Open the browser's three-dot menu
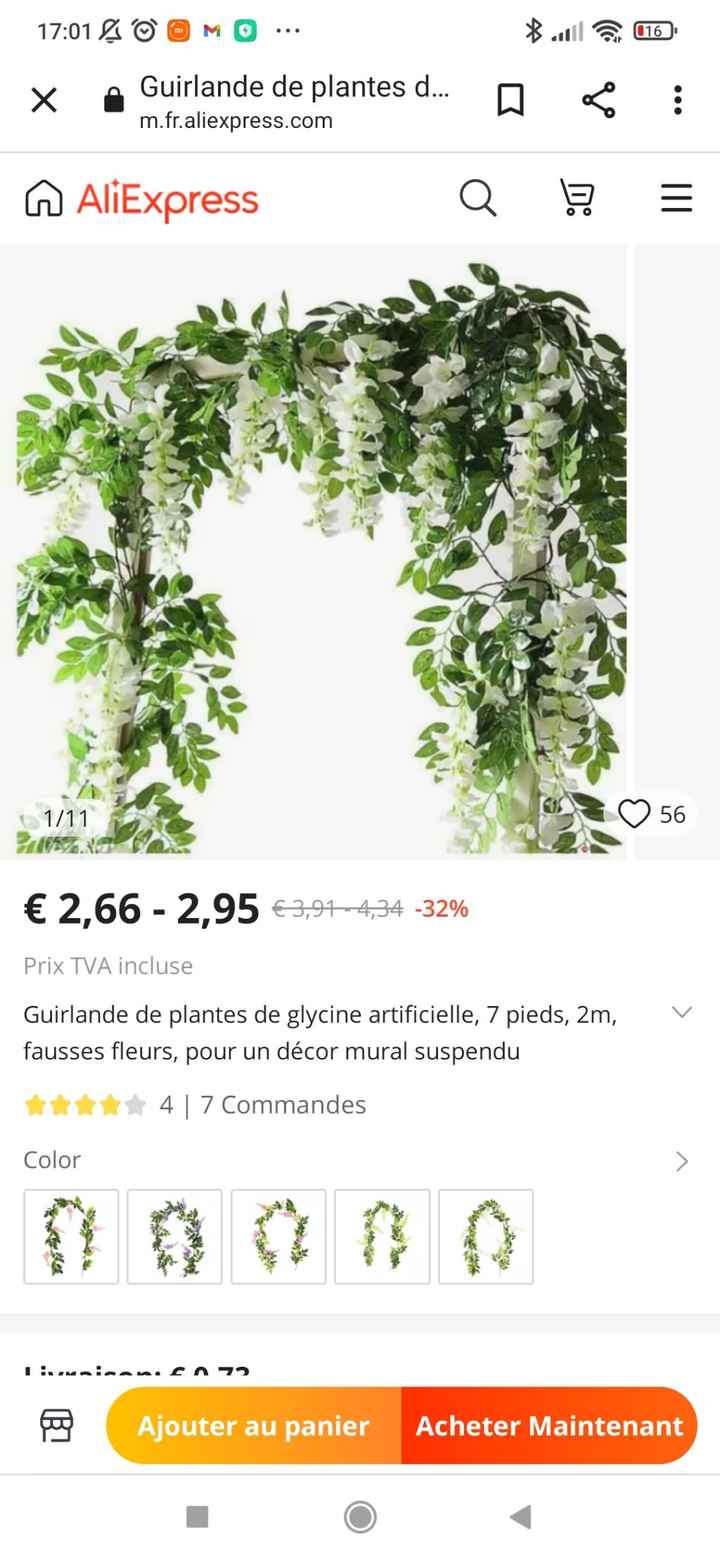The width and height of the screenshot is (720, 1560). [677, 99]
